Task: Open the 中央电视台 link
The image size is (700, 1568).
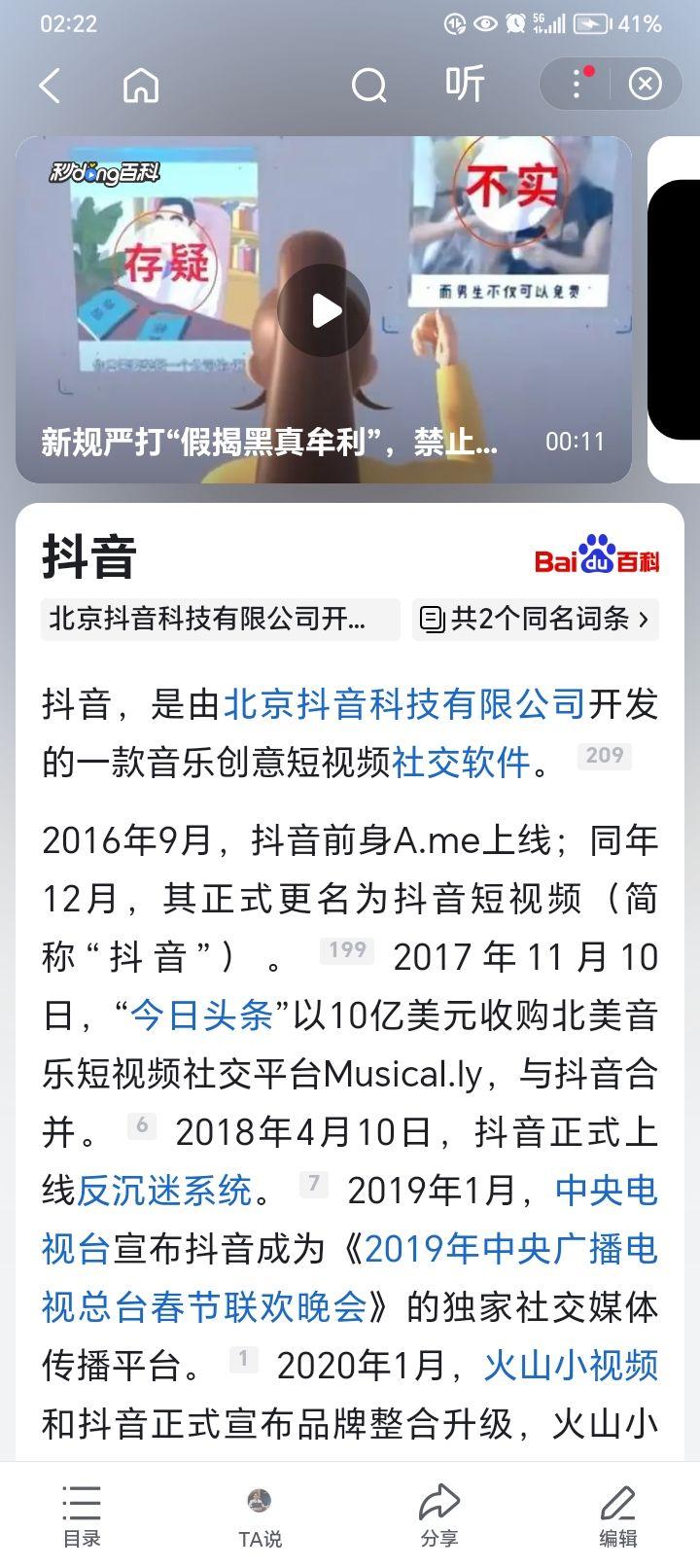Action: [x=605, y=1190]
